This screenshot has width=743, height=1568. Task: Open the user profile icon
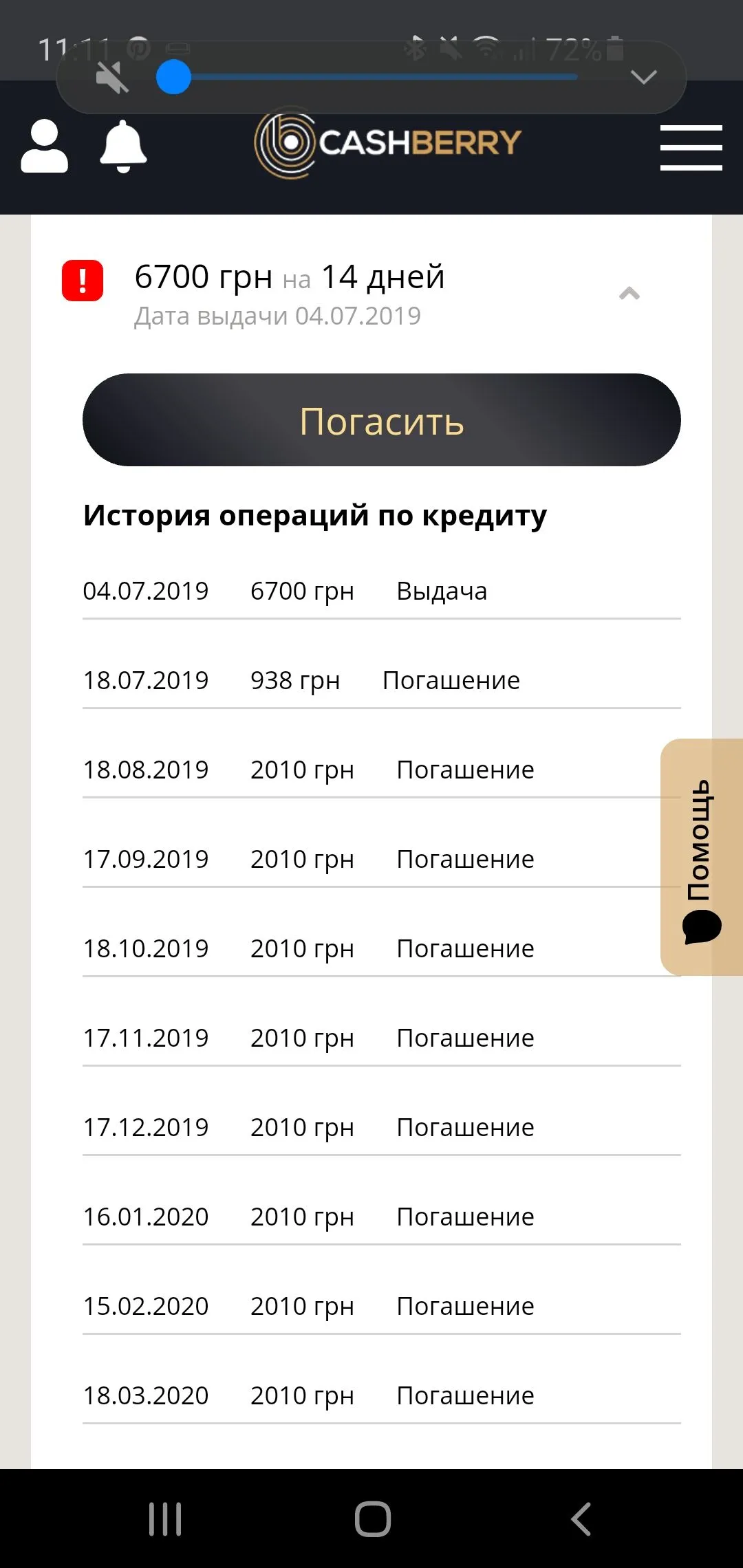point(45,146)
